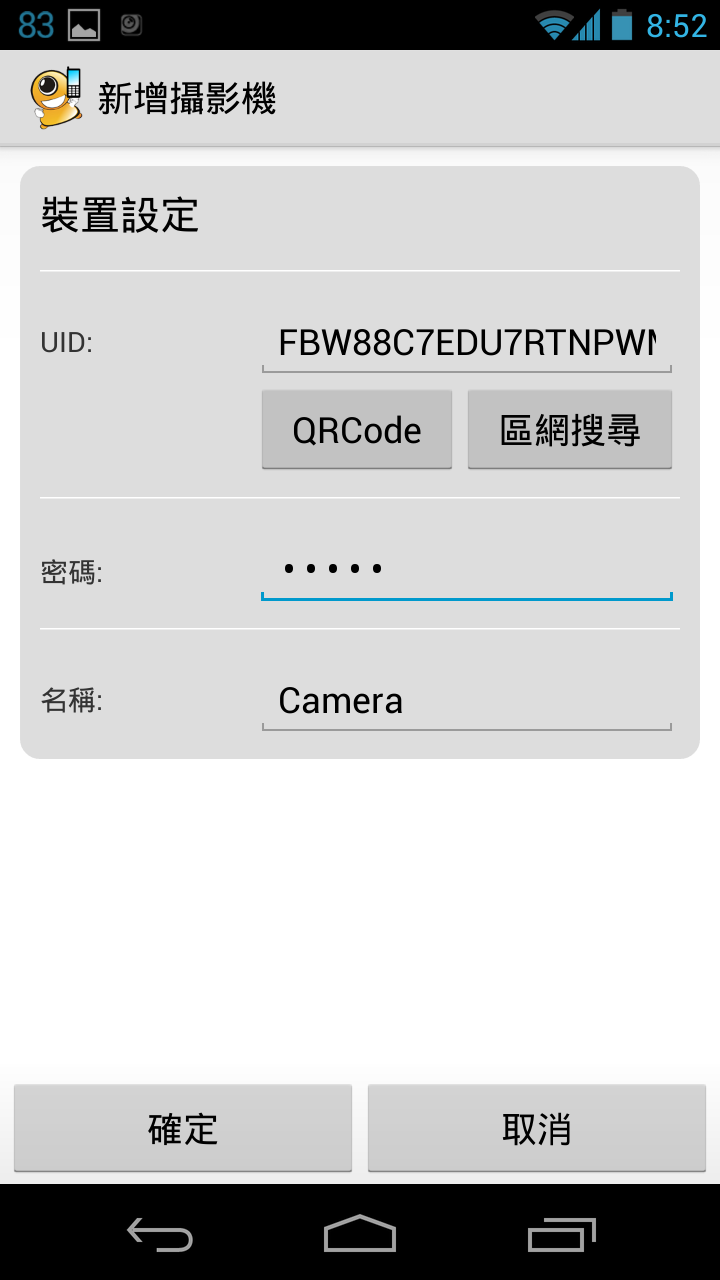Image resolution: width=720 pixels, height=1280 pixels.
Task: Tap the UID text field
Action: click(466, 344)
